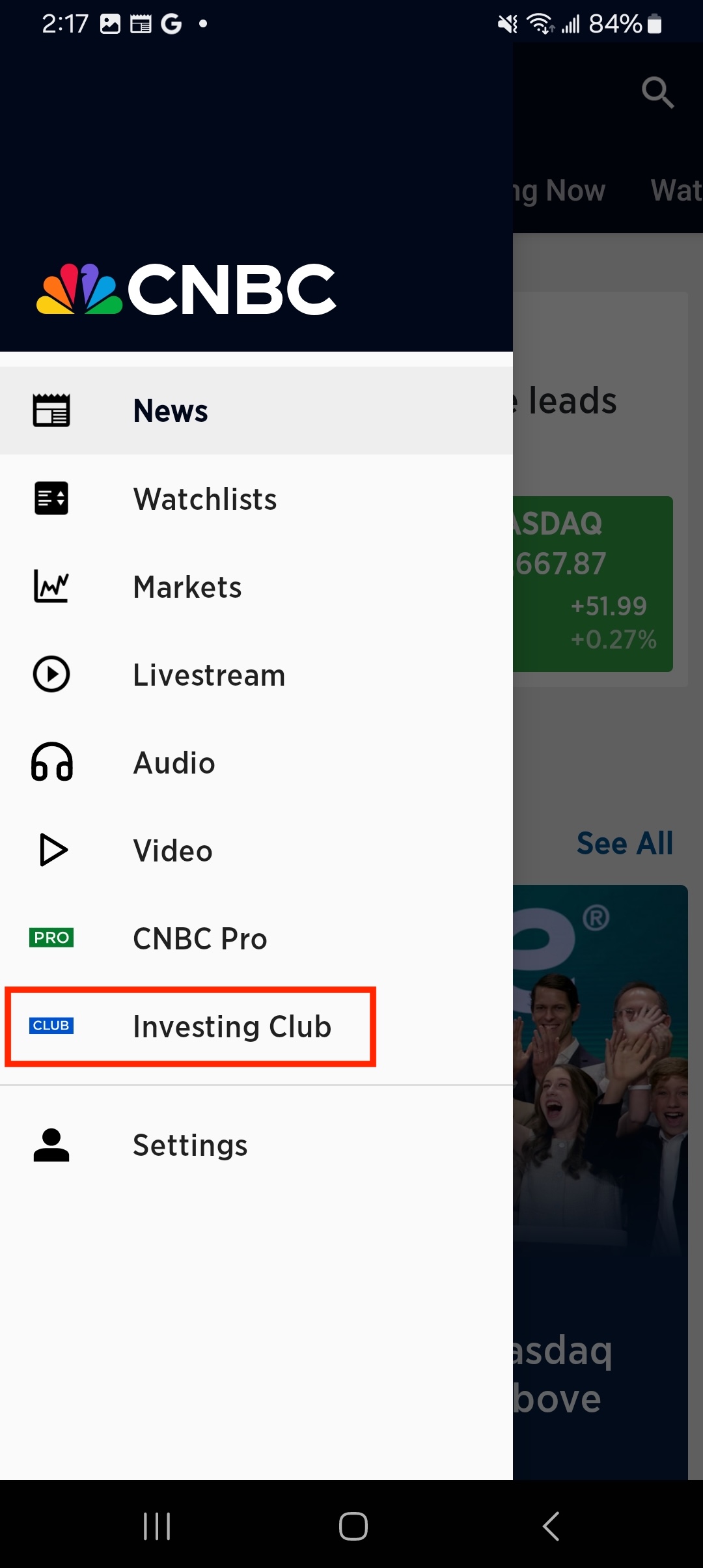Open Settings from the drawer

[256, 1145]
